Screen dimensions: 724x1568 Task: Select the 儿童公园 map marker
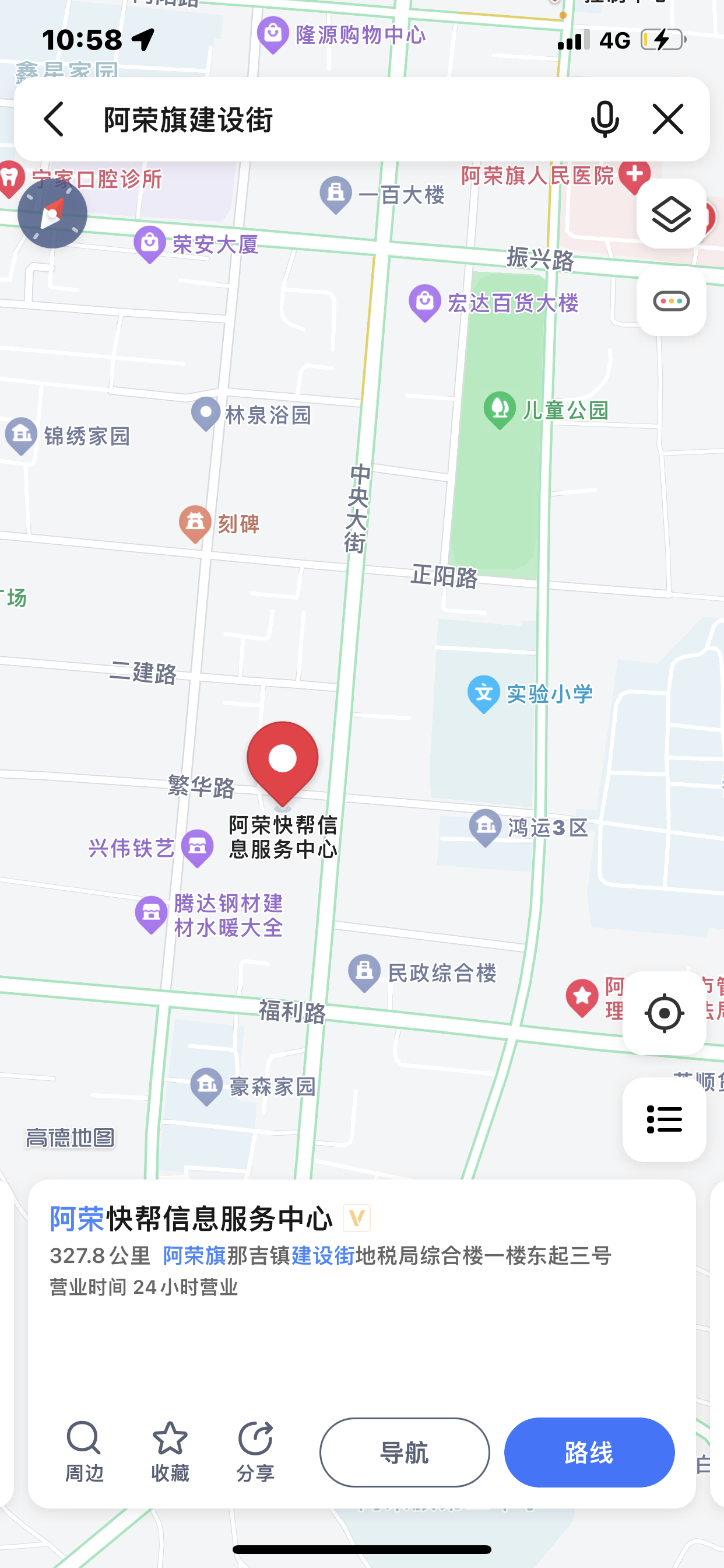[500, 409]
